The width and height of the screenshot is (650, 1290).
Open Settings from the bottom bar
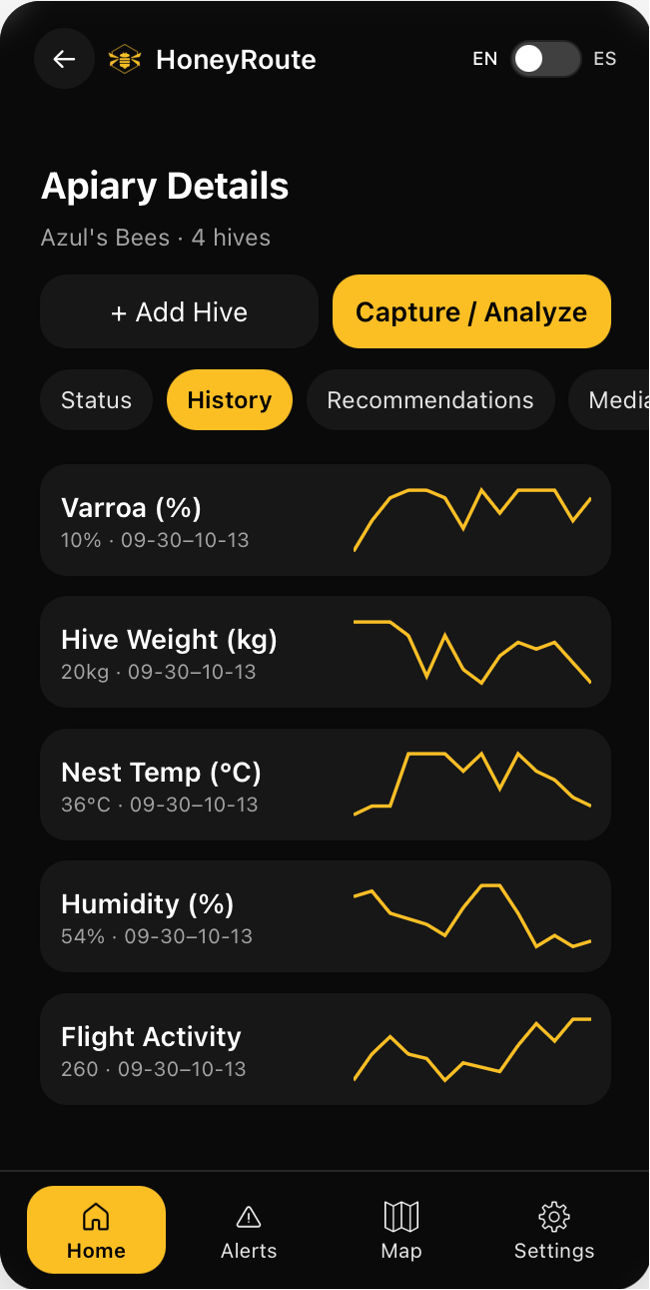tap(554, 1230)
